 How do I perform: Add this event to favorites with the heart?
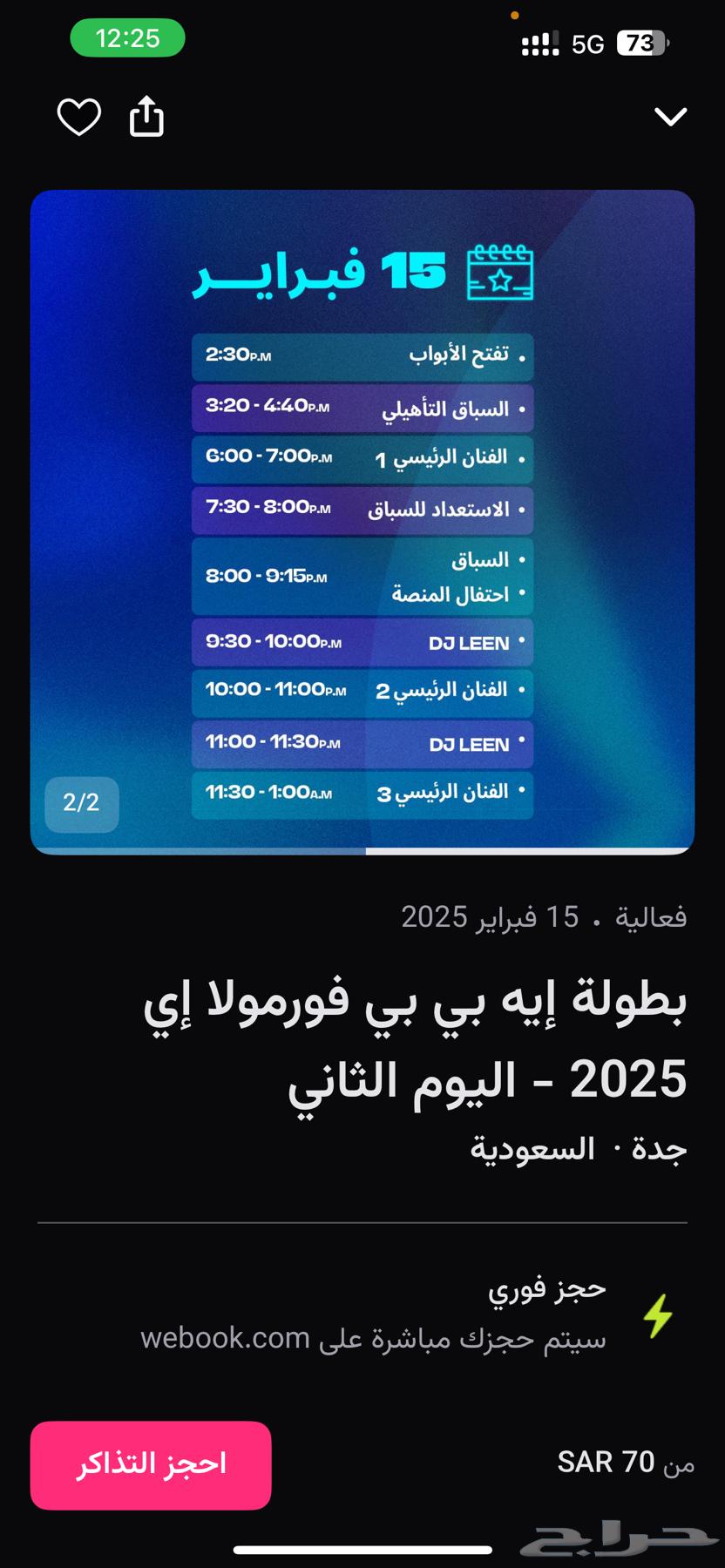[79, 117]
